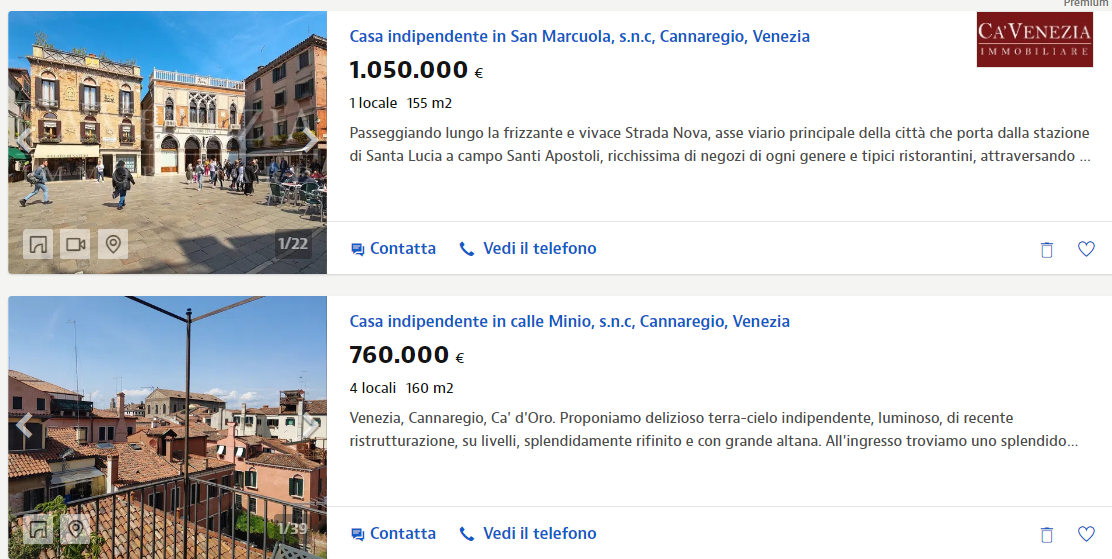Show San Marcuola listing on map

click(x=112, y=244)
